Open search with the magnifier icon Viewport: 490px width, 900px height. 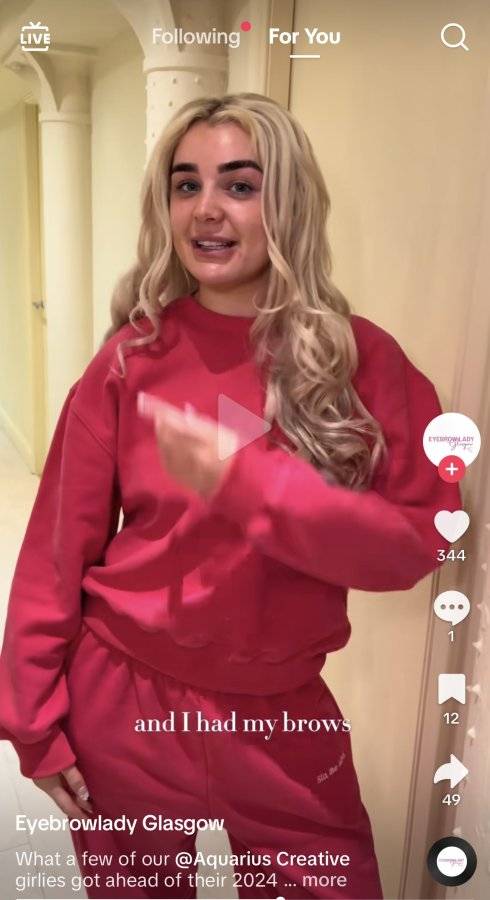[454, 37]
